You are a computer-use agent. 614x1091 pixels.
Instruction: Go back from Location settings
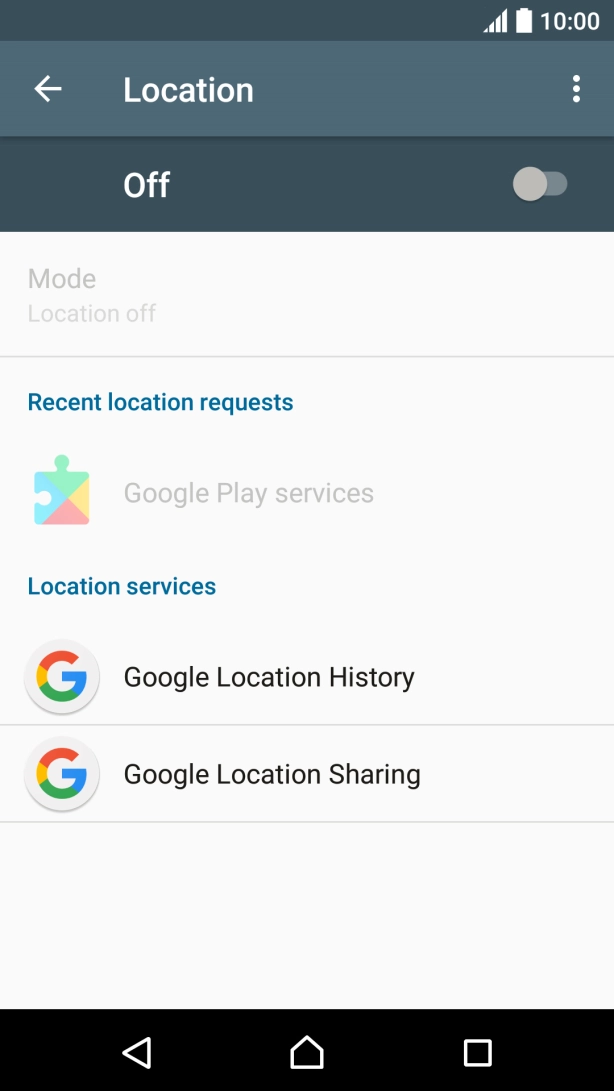click(48, 90)
